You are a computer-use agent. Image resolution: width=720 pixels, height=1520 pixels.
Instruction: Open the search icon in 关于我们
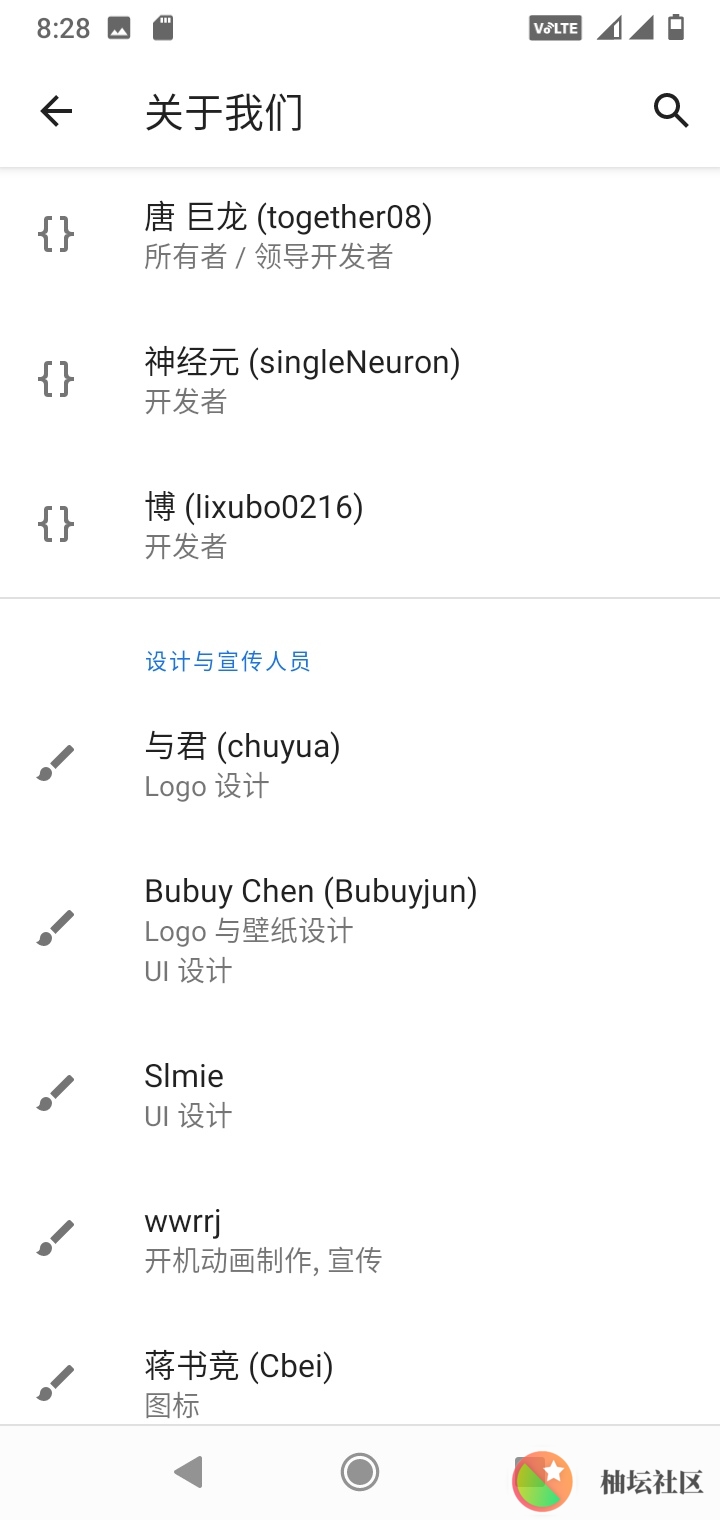pos(671,111)
